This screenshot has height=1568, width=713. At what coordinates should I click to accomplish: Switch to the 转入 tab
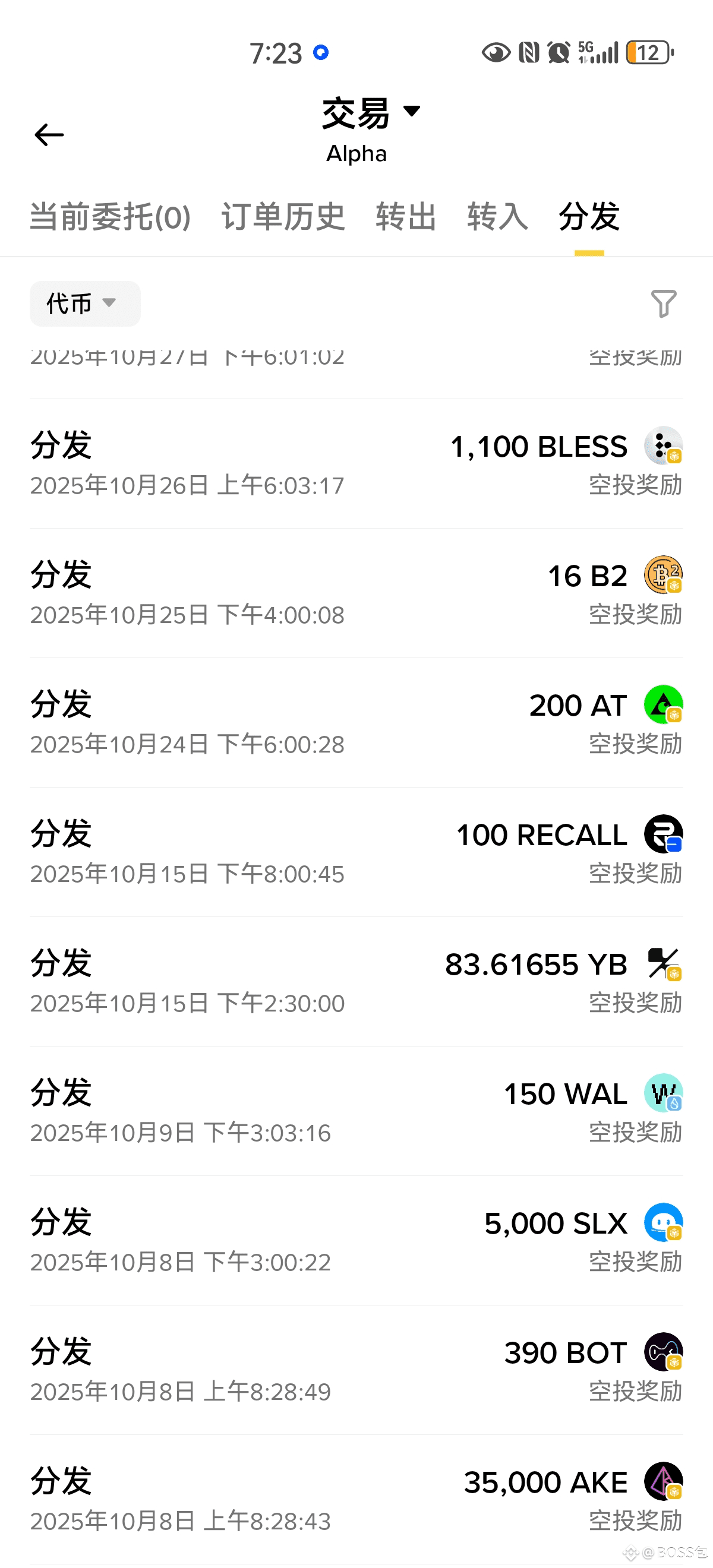tap(497, 217)
